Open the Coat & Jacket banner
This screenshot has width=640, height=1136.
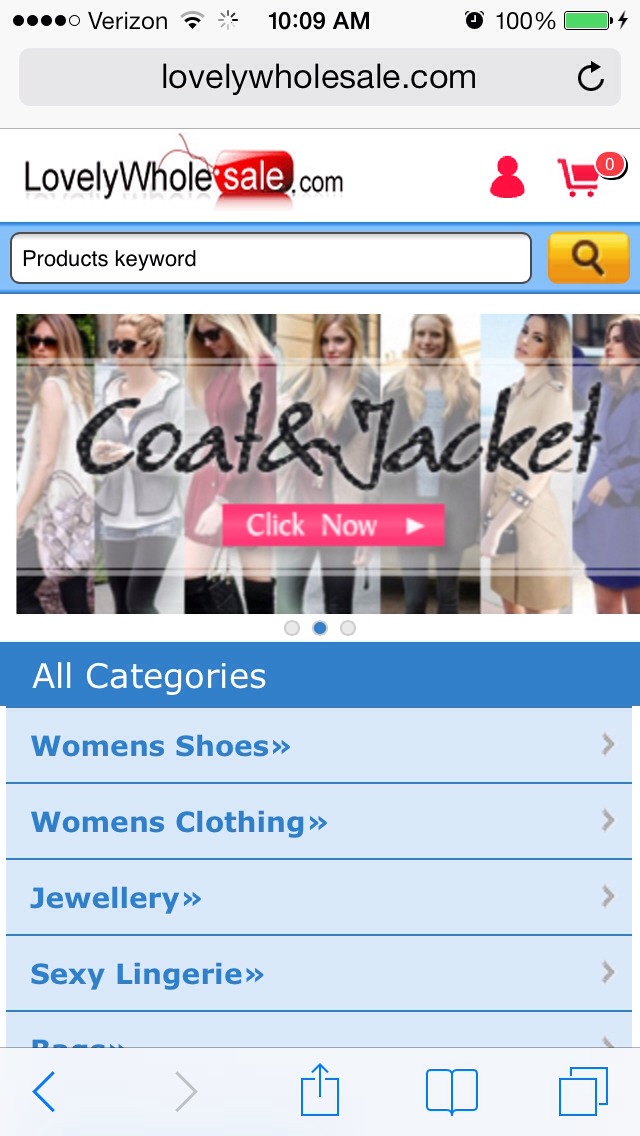(332, 525)
